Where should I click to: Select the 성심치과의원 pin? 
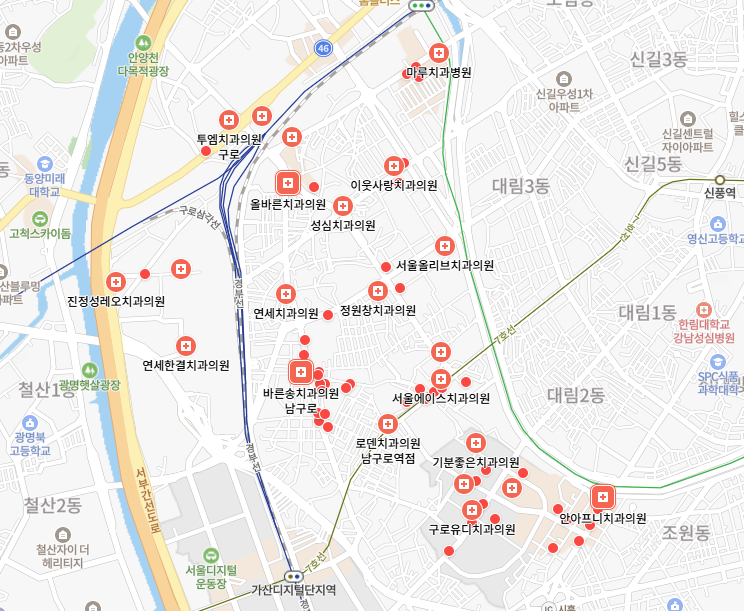[x=343, y=206]
